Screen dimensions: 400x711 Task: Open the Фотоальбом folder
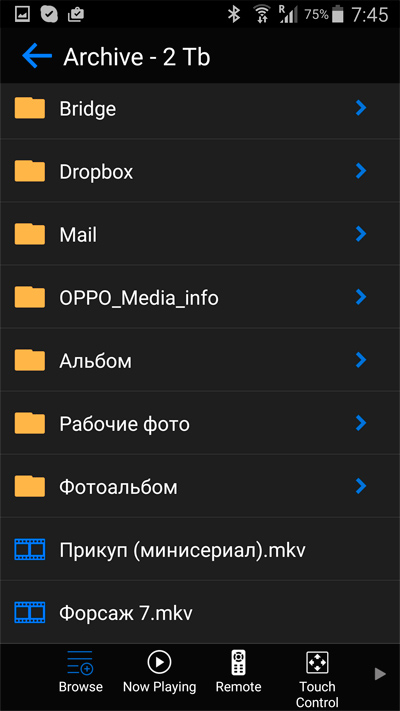tap(200, 486)
